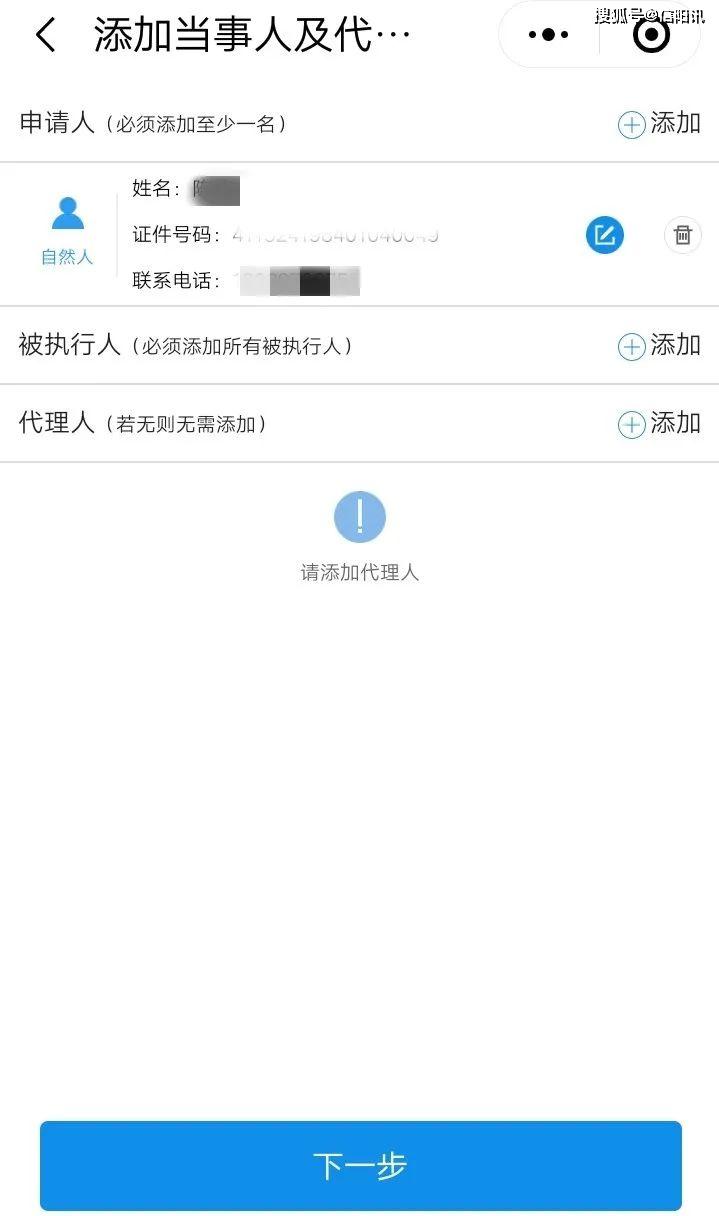Viewport: 719px width, 1216px height.
Task: Close the mini program via circle icon
Action: (x=652, y=35)
